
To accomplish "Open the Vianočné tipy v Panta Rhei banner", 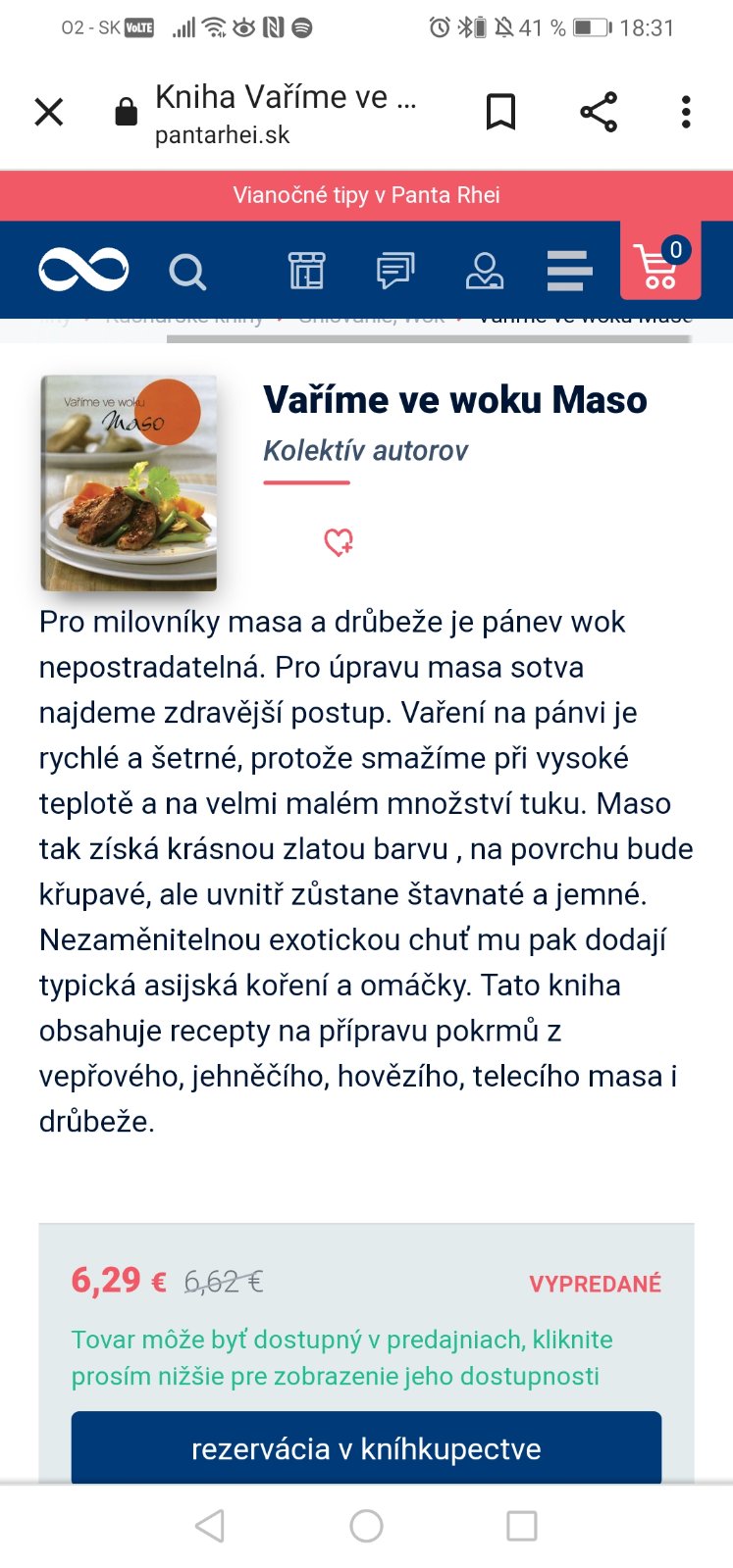I will (366, 195).
